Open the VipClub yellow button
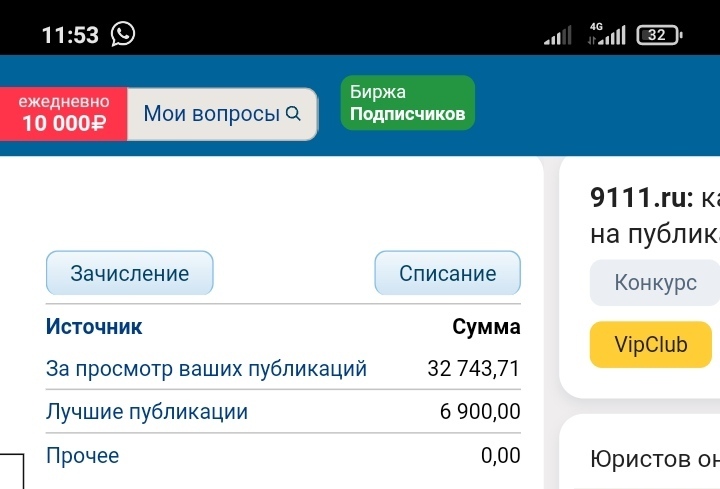The height and width of the screenshot is (489, 720). [651, 345]
